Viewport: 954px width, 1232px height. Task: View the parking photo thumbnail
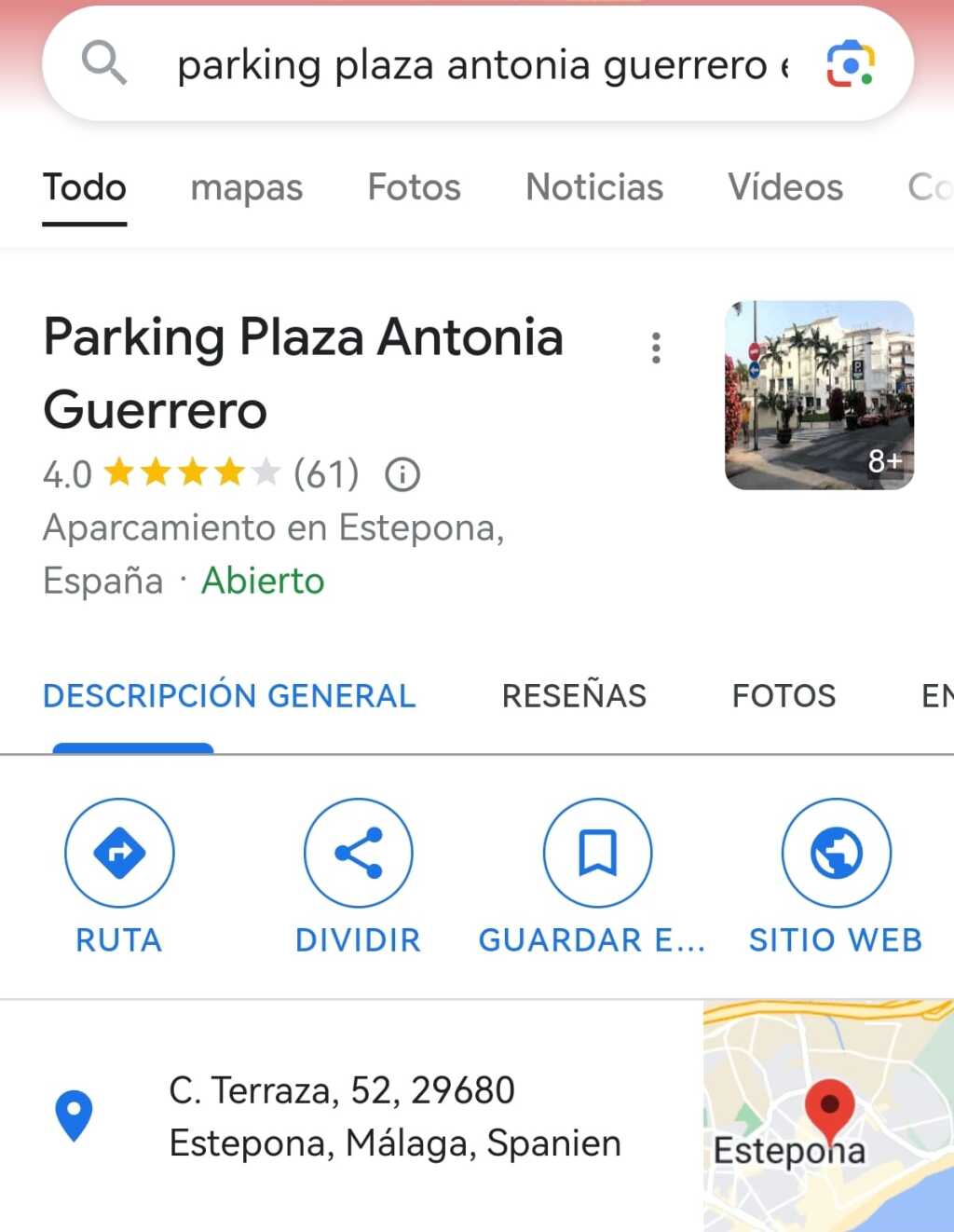click(x=819, y=395)
